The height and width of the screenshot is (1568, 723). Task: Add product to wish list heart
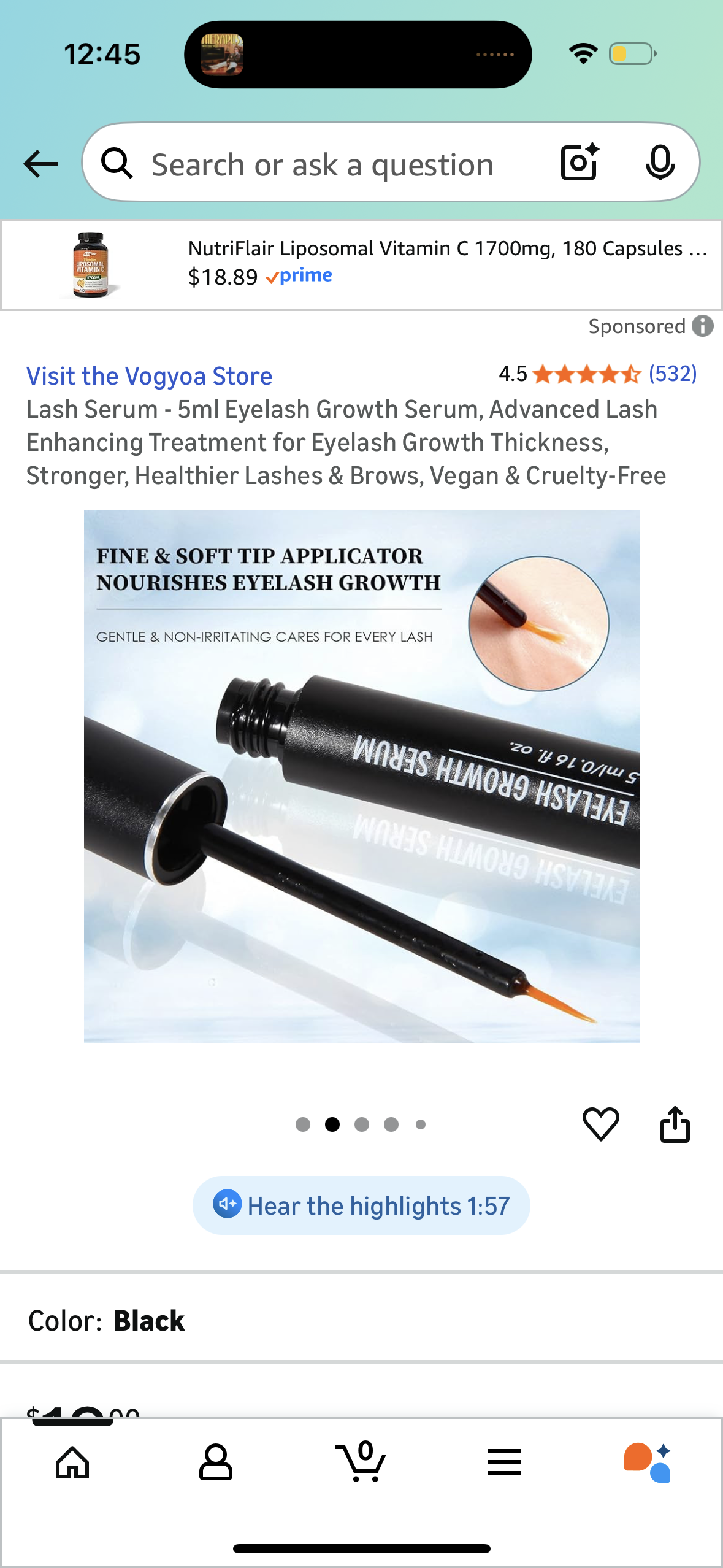[x=600, y=1124]
